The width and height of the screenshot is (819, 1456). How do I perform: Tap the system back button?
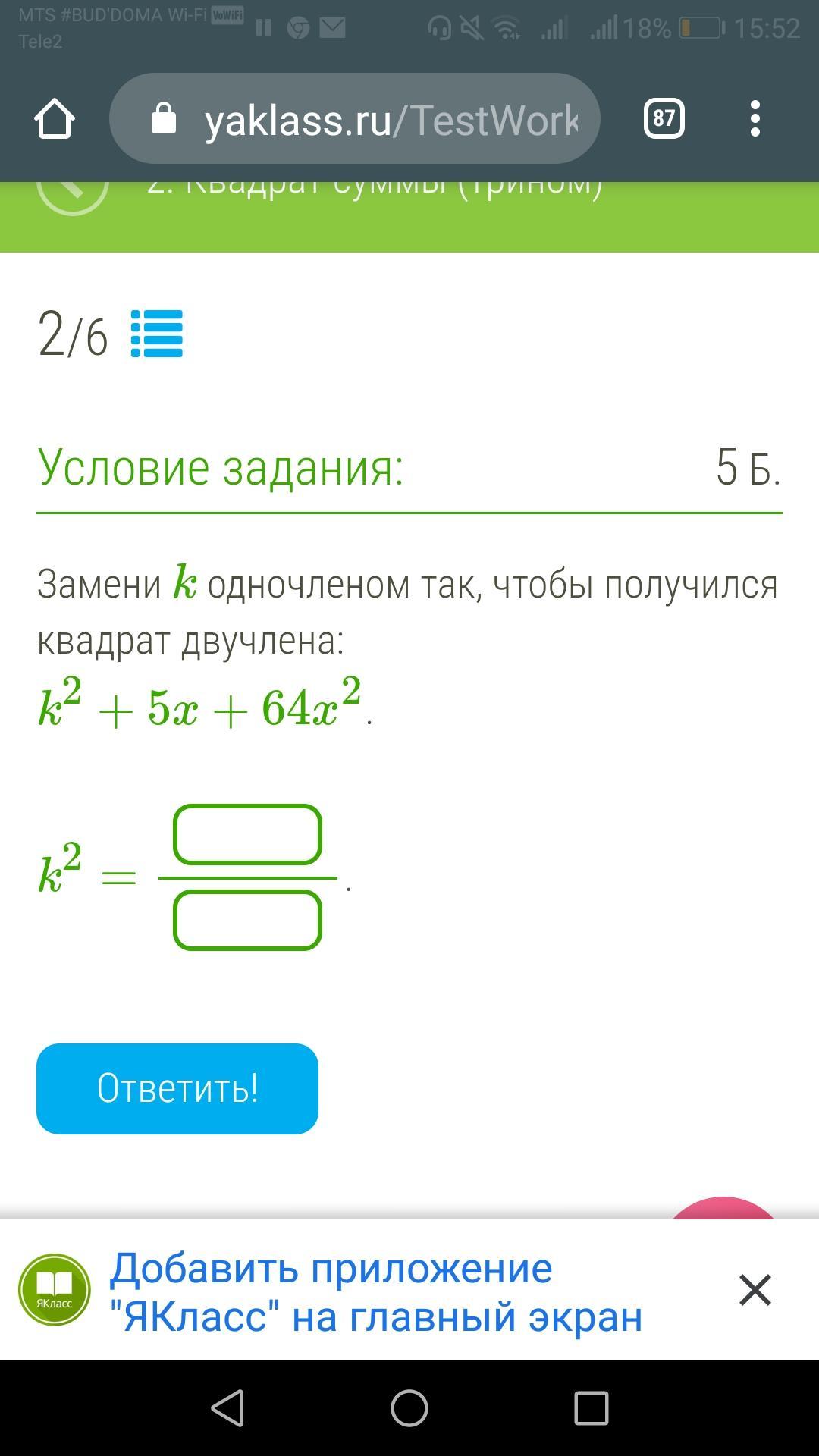pos(227,1408)
